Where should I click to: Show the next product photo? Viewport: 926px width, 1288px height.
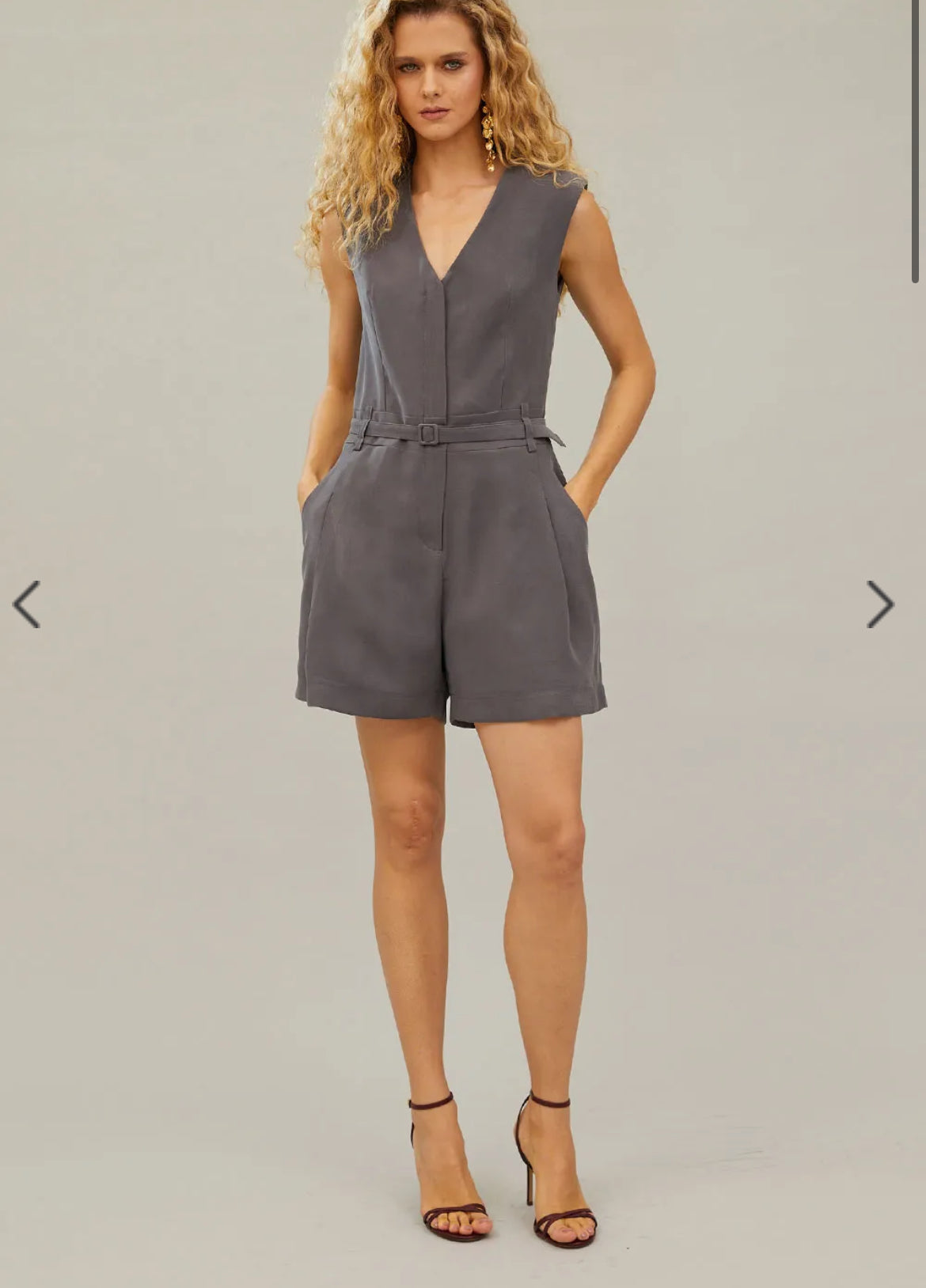879,604
